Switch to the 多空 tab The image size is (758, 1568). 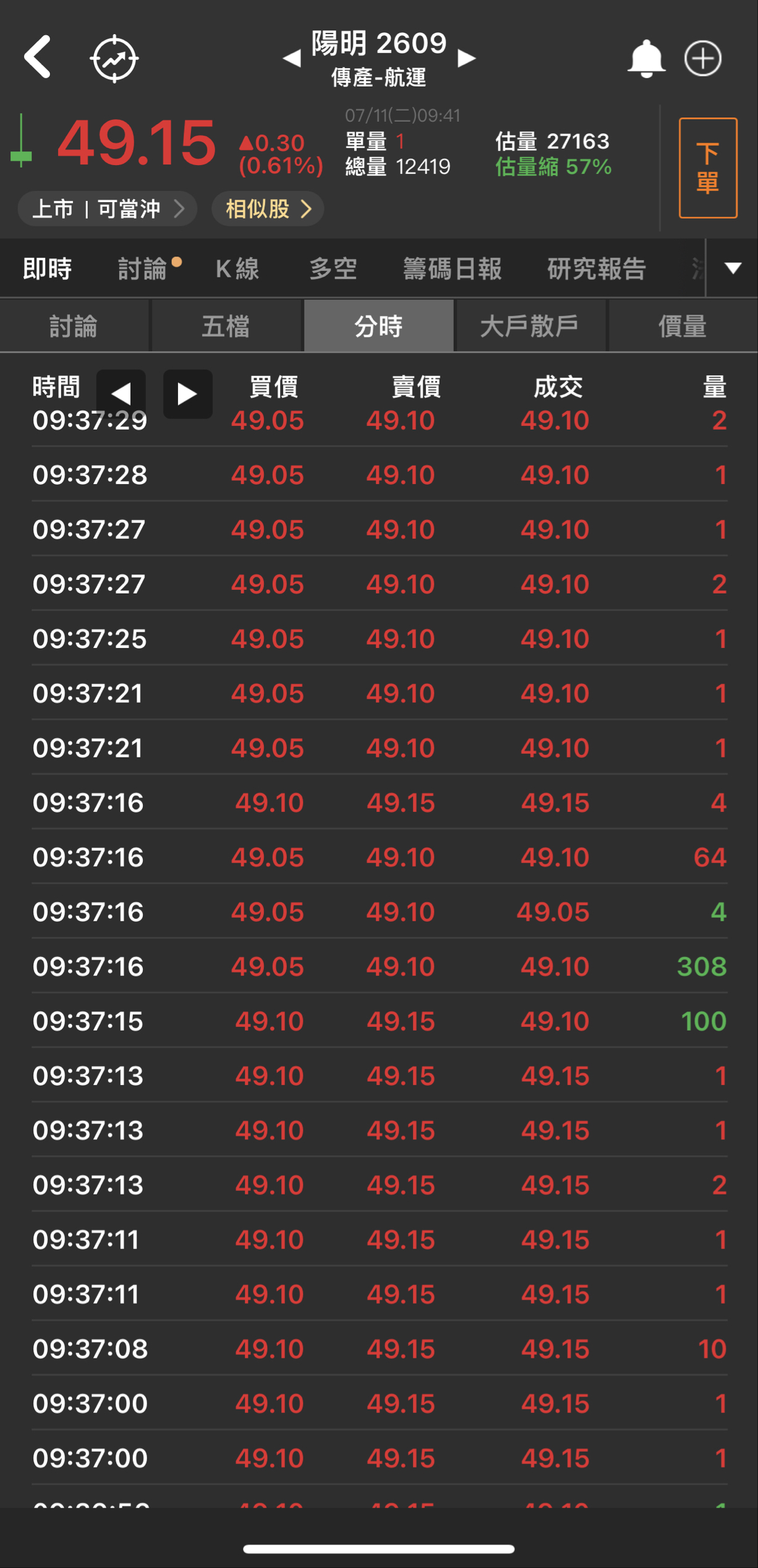tap(333, 269)
